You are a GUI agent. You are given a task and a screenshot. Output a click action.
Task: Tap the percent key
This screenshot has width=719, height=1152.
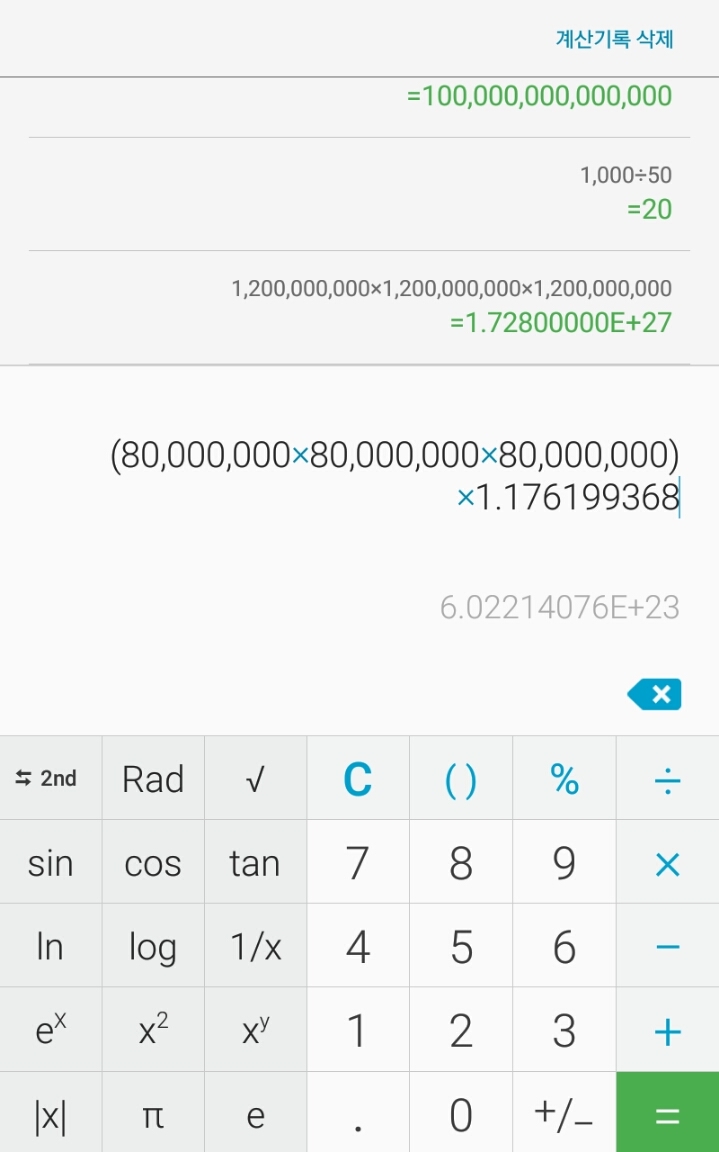click(x=564, y=779)
